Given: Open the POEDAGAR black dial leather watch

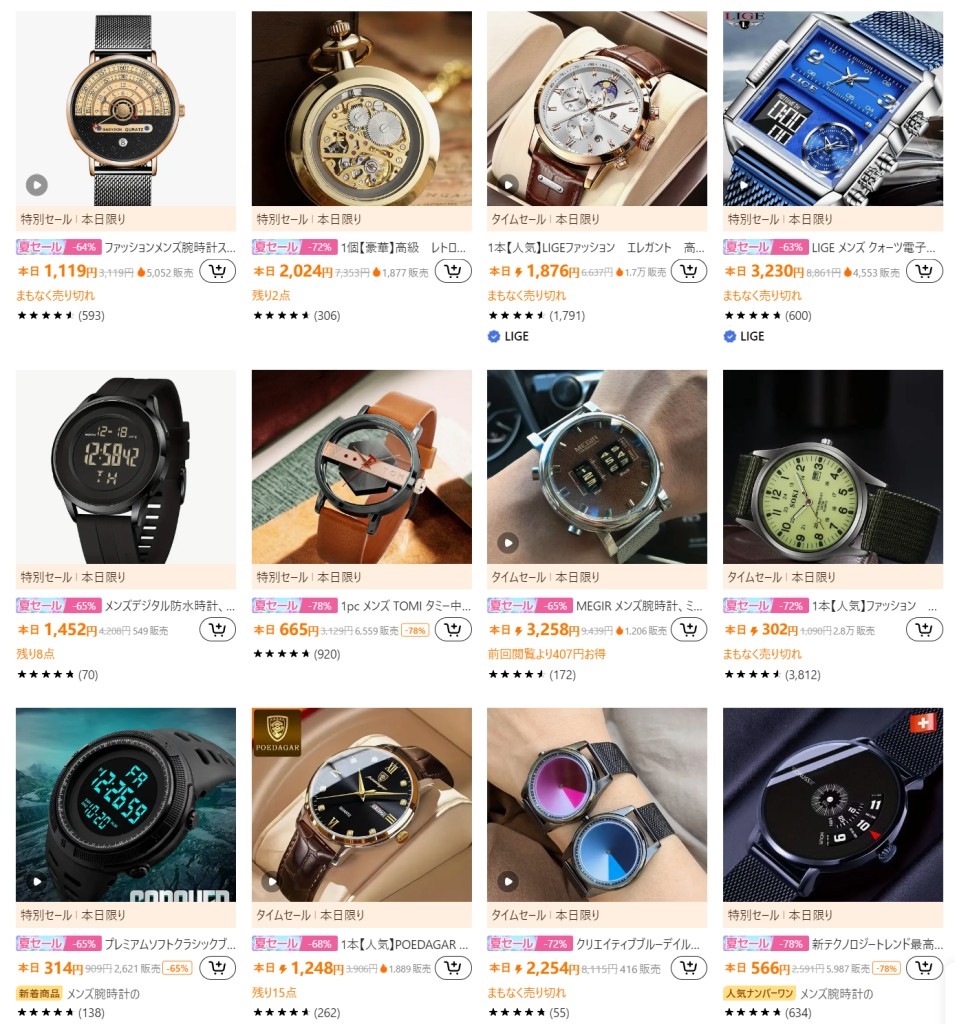Looking at the screenshot, I should (361, 805).
